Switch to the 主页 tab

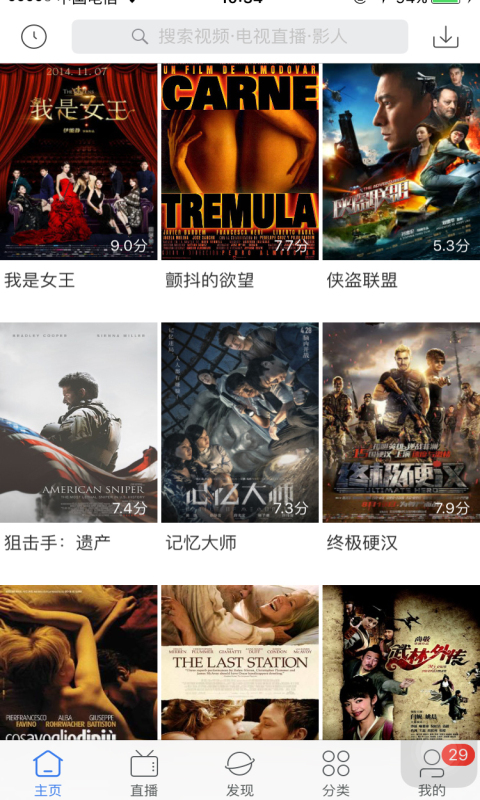pos(48,773)
